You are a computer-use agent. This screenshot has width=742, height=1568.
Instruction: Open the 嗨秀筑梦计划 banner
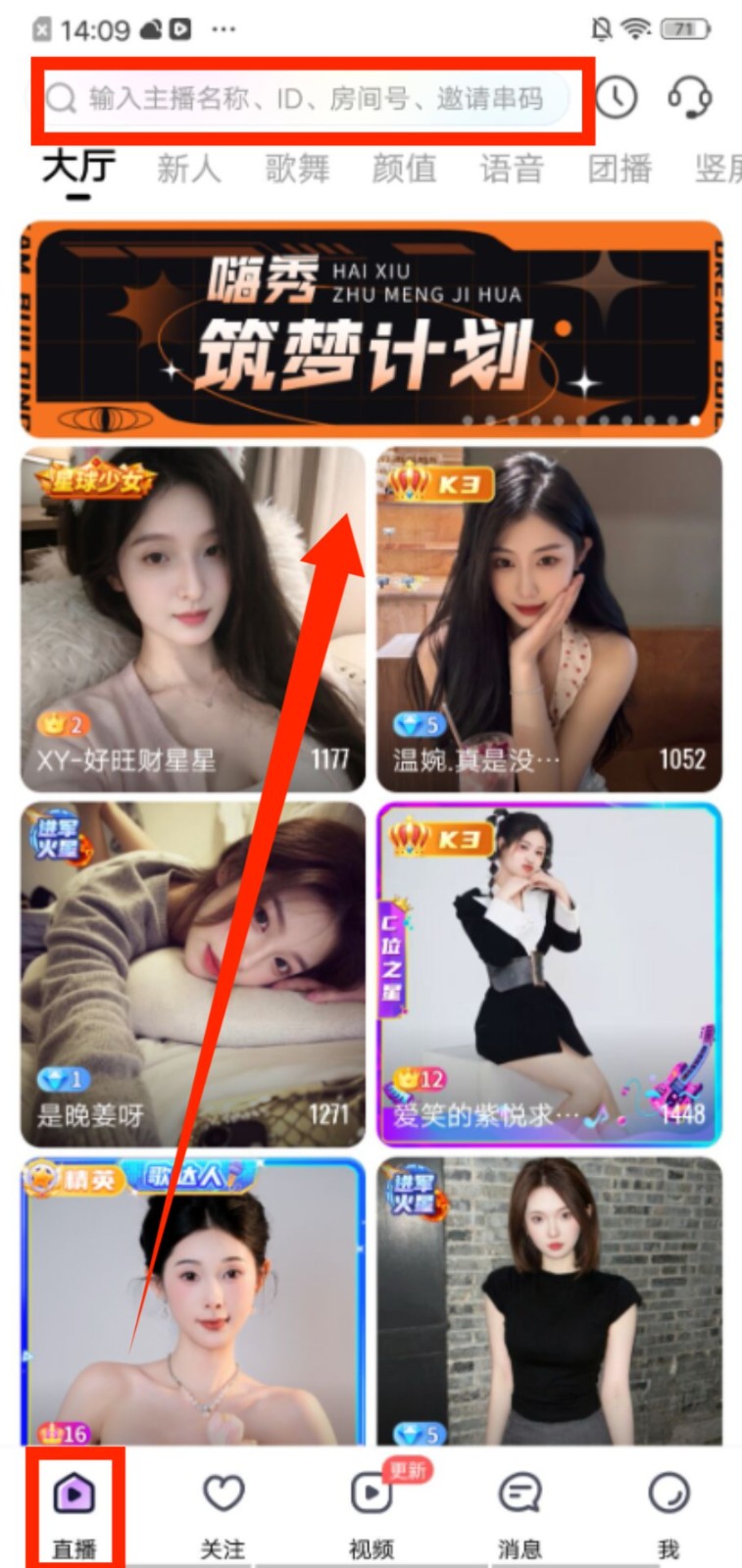(x=371, y=328)
